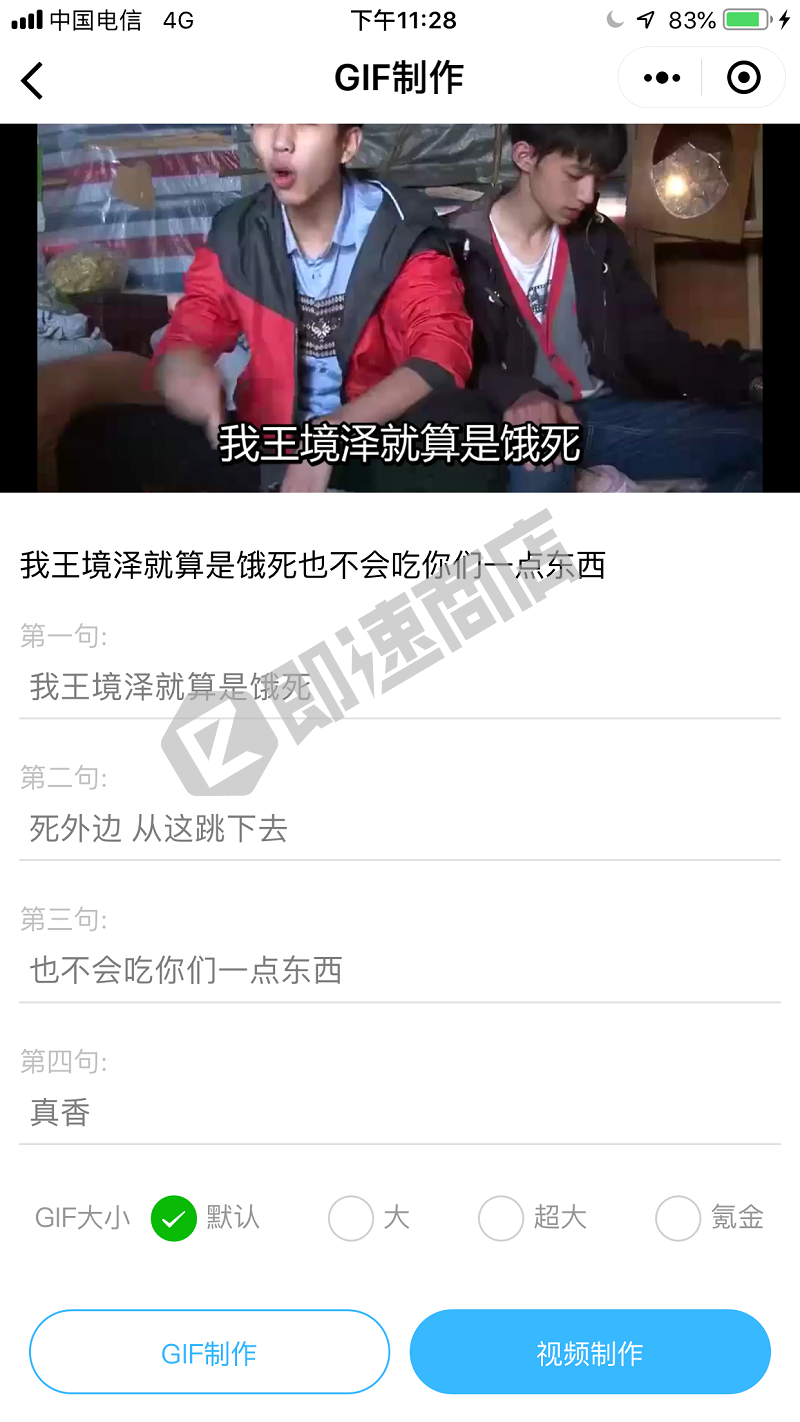The height and width of the screenshot is (1422, 800).
Task: Edit the 第四句 text field
Action: [x=400, y=1112]
